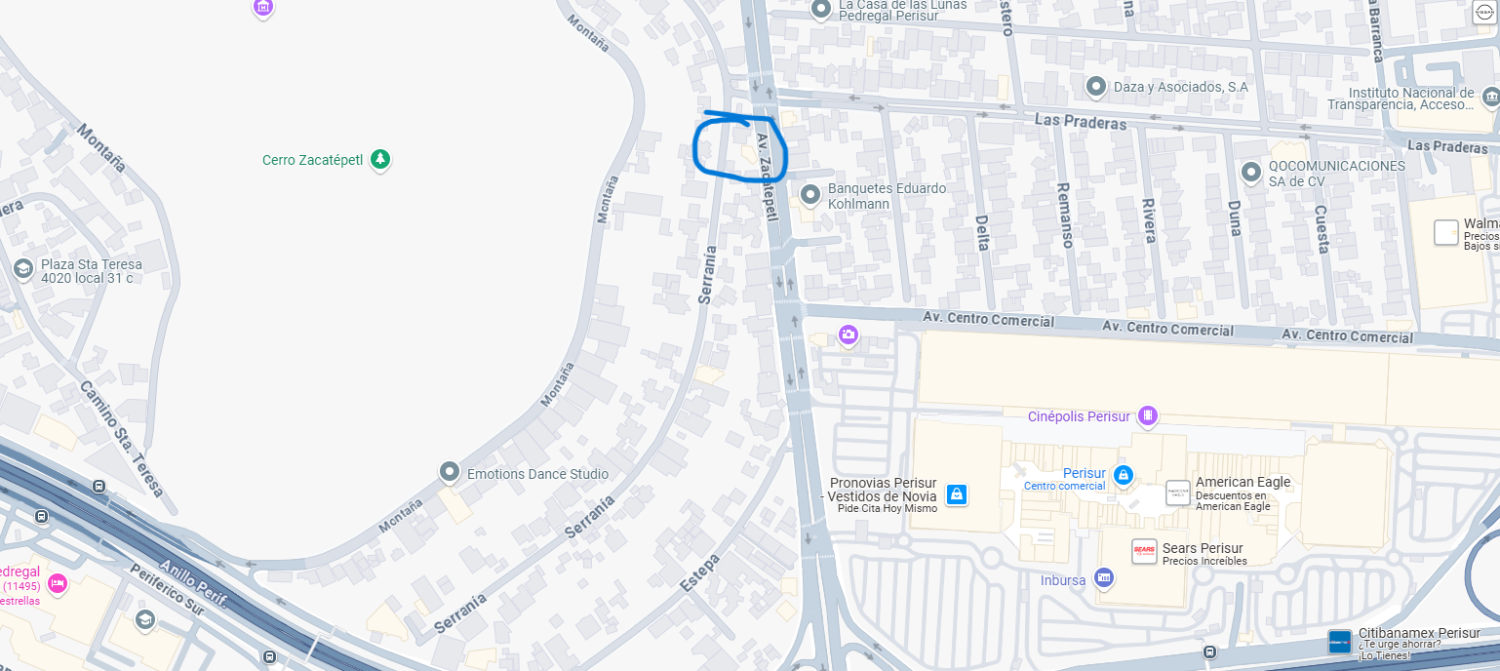Open La Casa de las Lunas pin
Viewport: 1500px width, 671px height.
click(x=821, y=9)
